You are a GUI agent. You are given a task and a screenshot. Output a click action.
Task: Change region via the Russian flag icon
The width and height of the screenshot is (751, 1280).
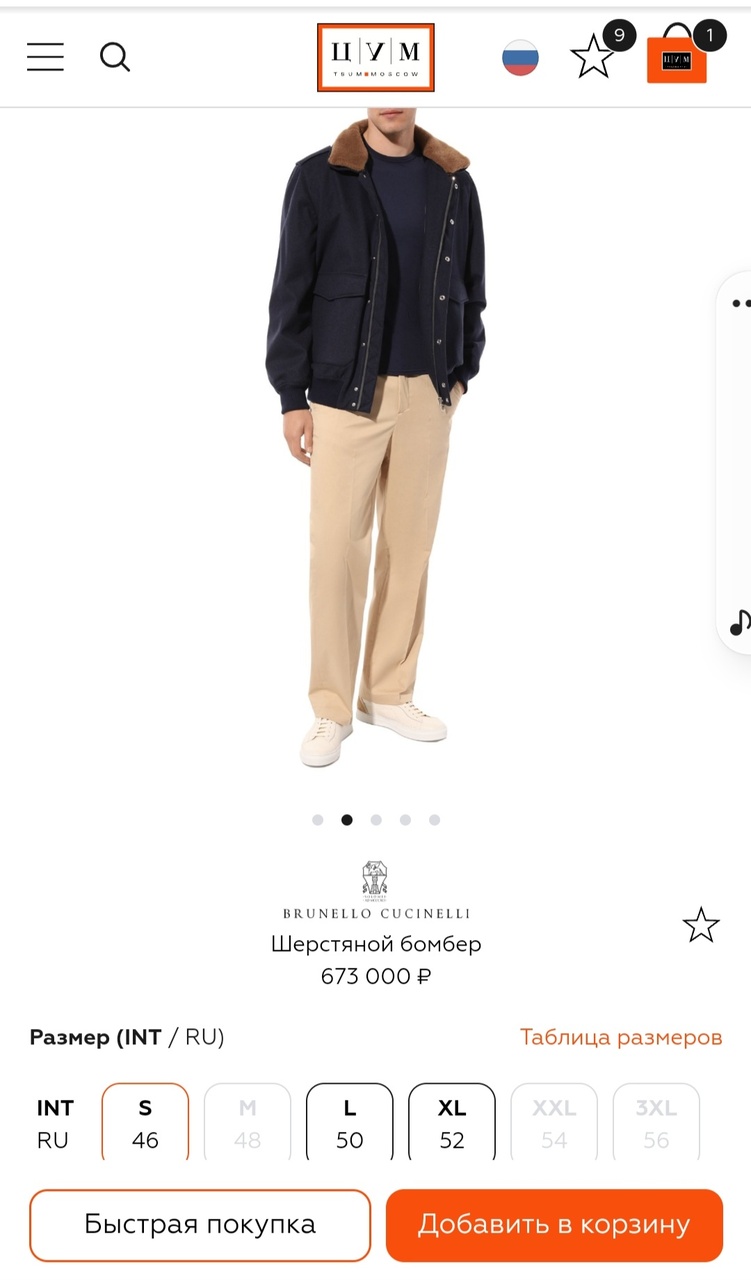click(520, 57)
